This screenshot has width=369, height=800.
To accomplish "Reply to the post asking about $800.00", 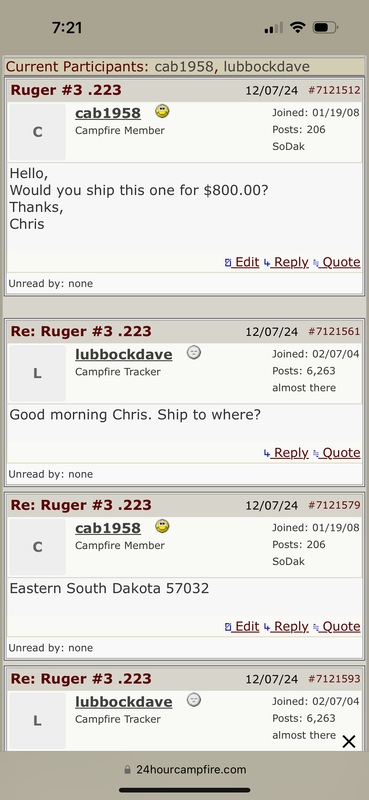I will (286, 262).
